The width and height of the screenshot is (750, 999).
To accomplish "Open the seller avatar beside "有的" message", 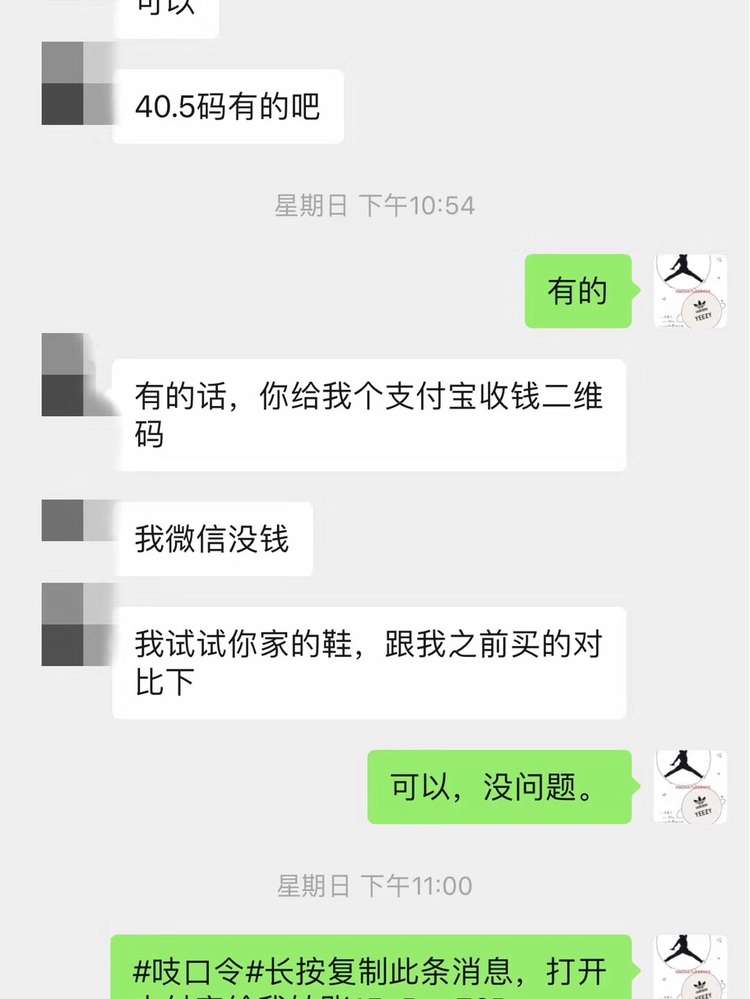I will click(x=690, y=290).
